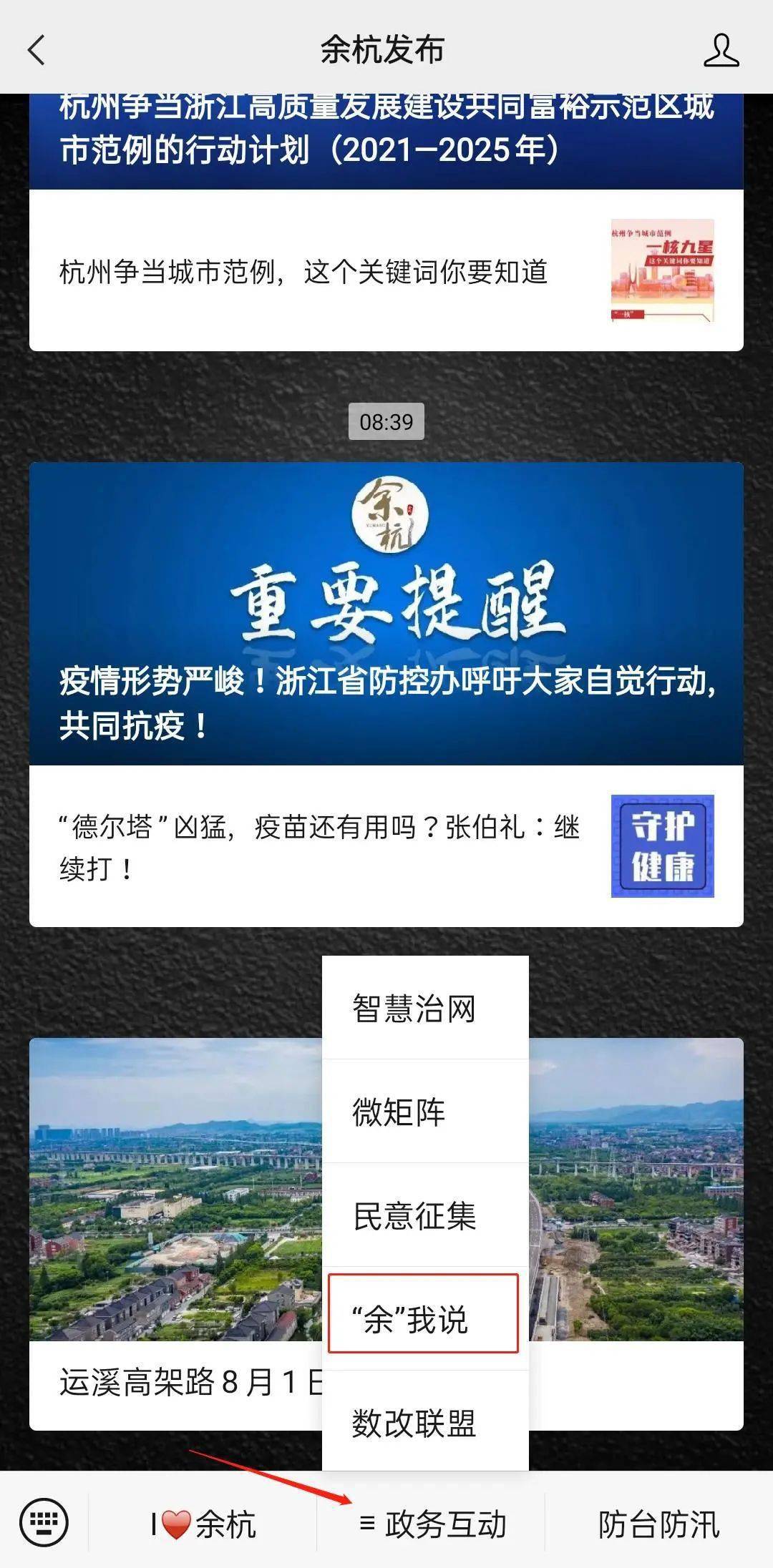Open "余"我说 menu option
The image size is (773, 1568).
[423, 1320]
